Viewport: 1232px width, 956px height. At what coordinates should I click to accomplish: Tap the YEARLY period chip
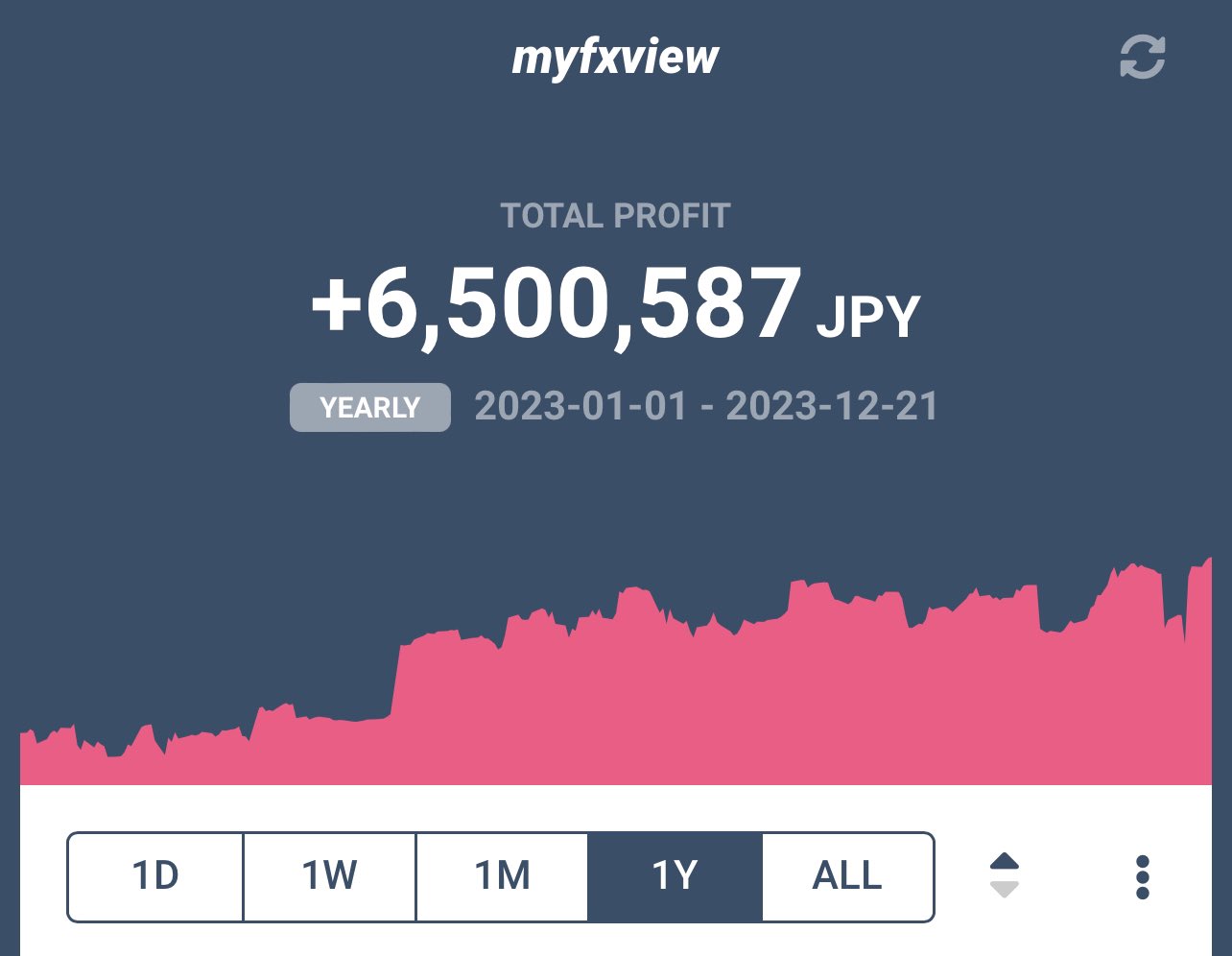pos(369,407)
